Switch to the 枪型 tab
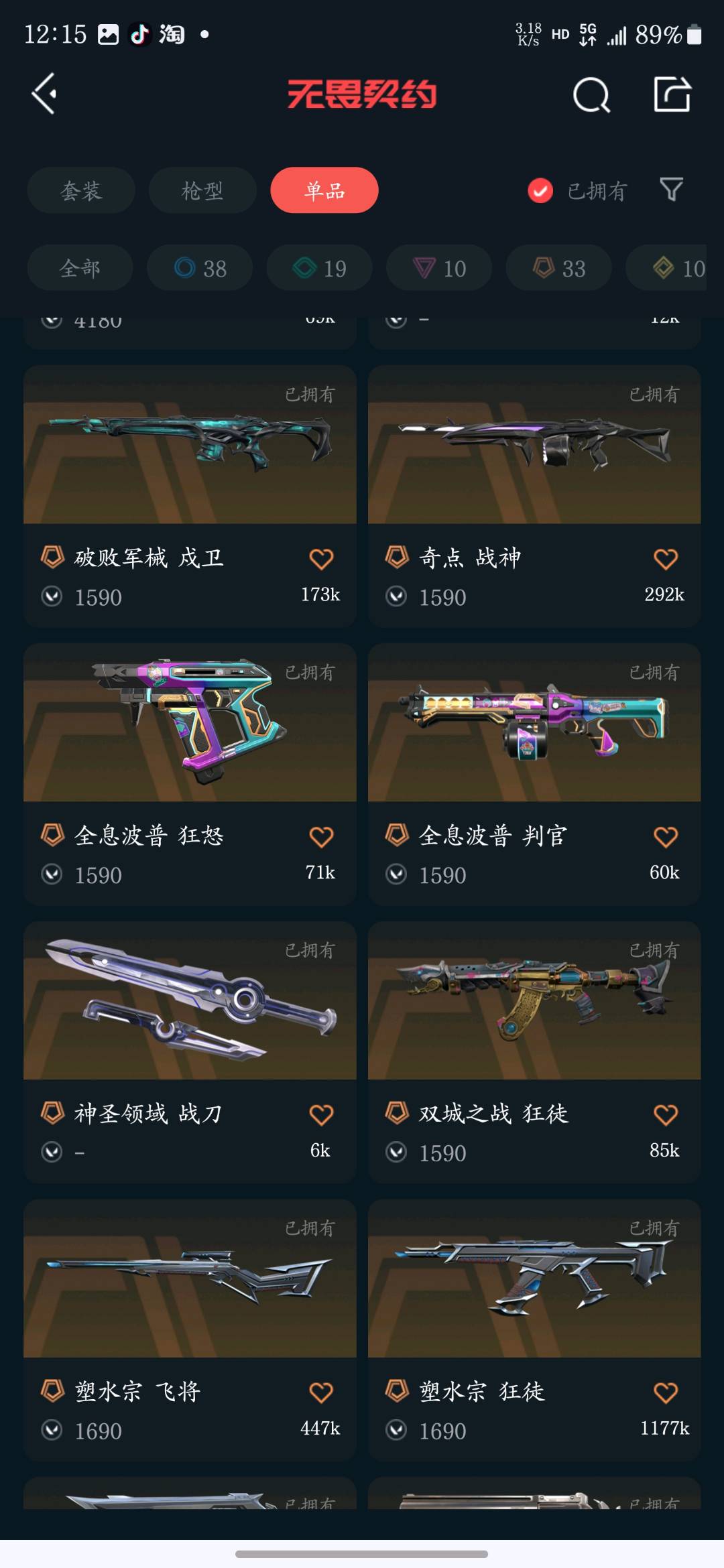The image size is (724, 1568). [202, 190]
